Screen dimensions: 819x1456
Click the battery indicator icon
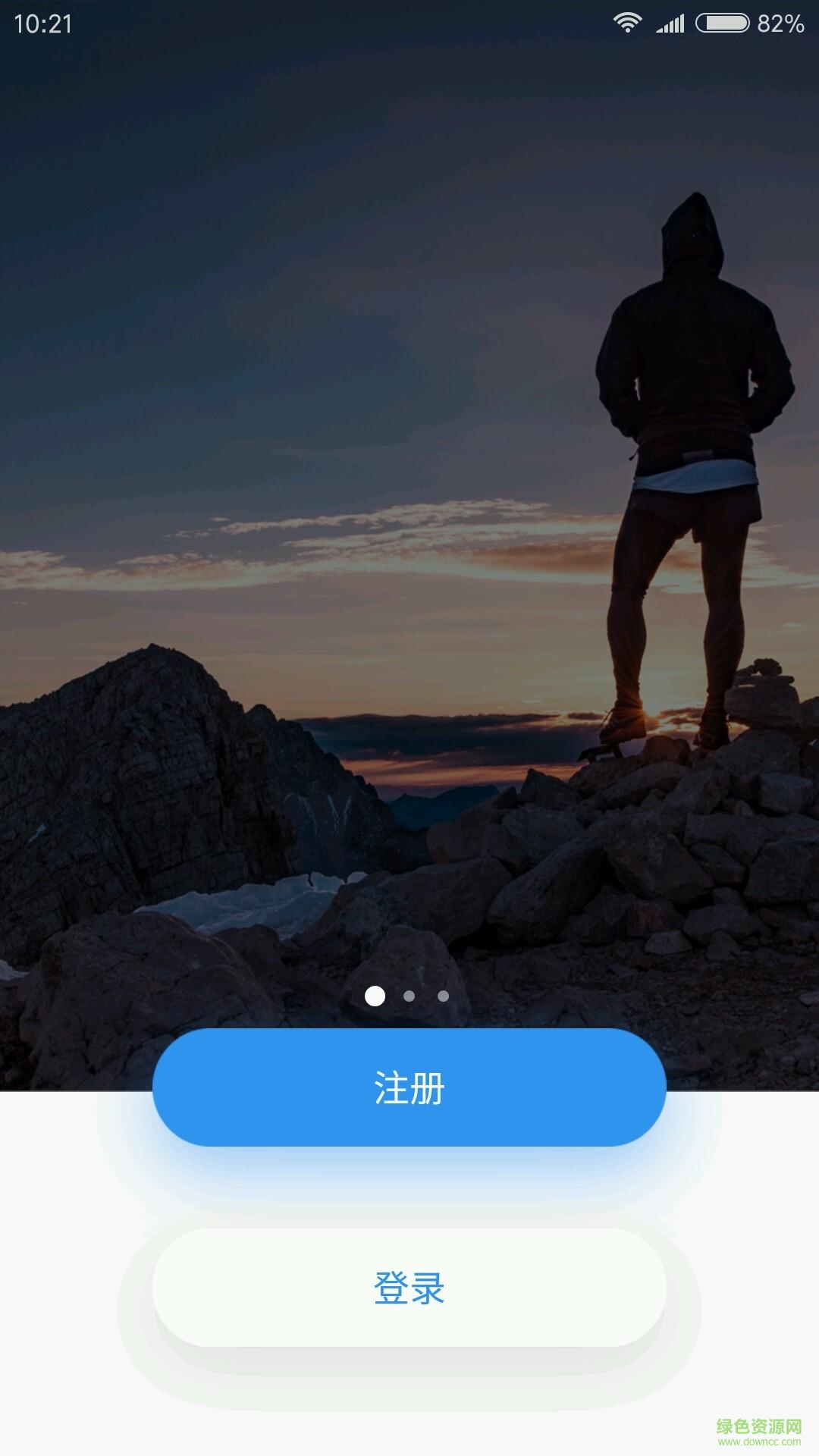click(x=721, y=21)
